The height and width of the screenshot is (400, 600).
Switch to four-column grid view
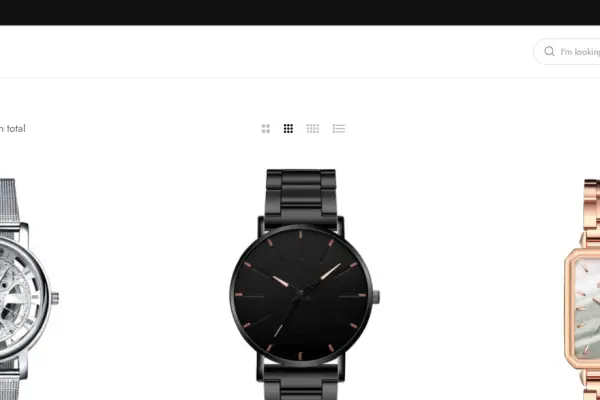click(x=313, y=129)
